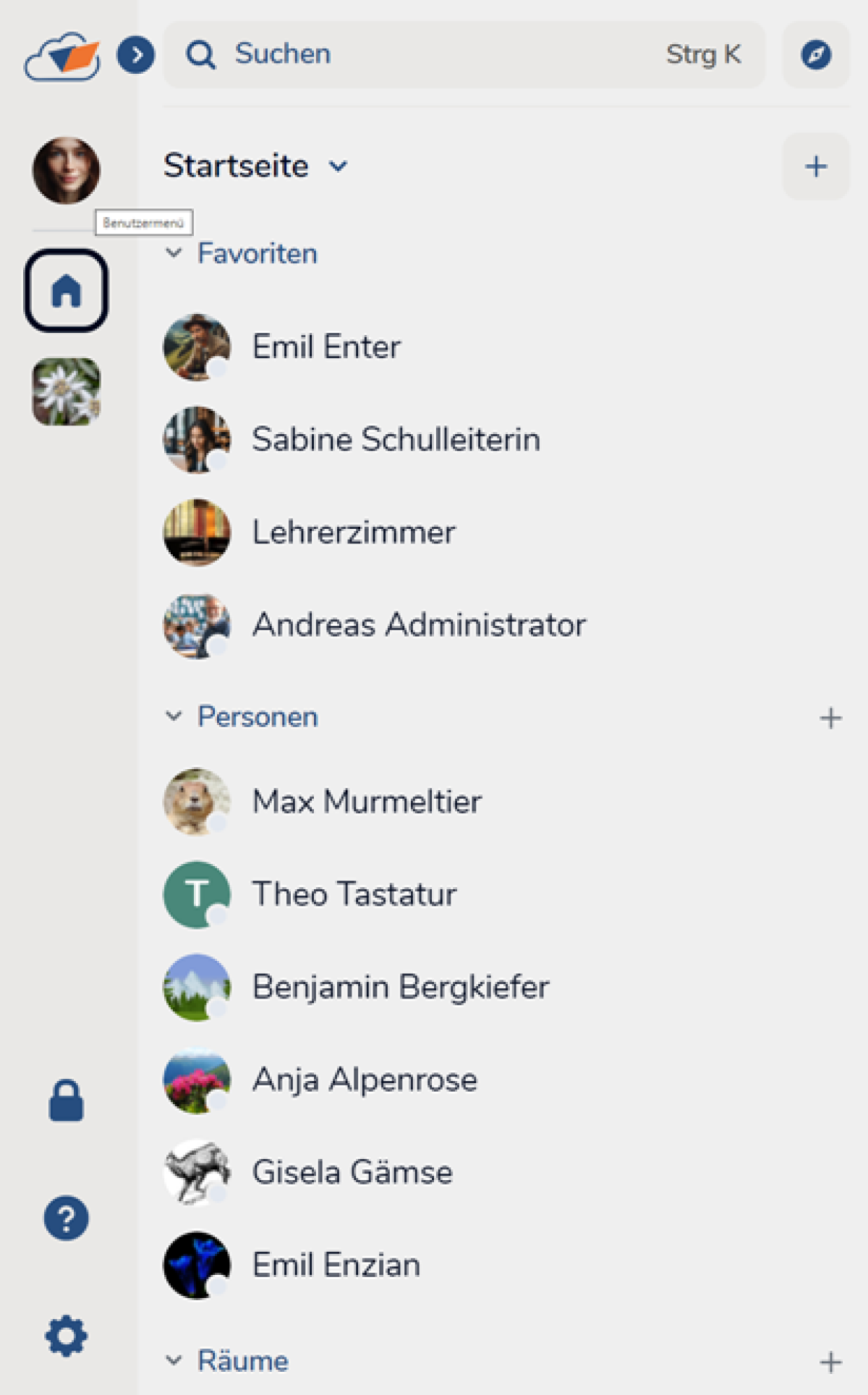This screenshot has height=1395, width=868.
Task: Start a new chat in Personen
Action: [830, 718]
